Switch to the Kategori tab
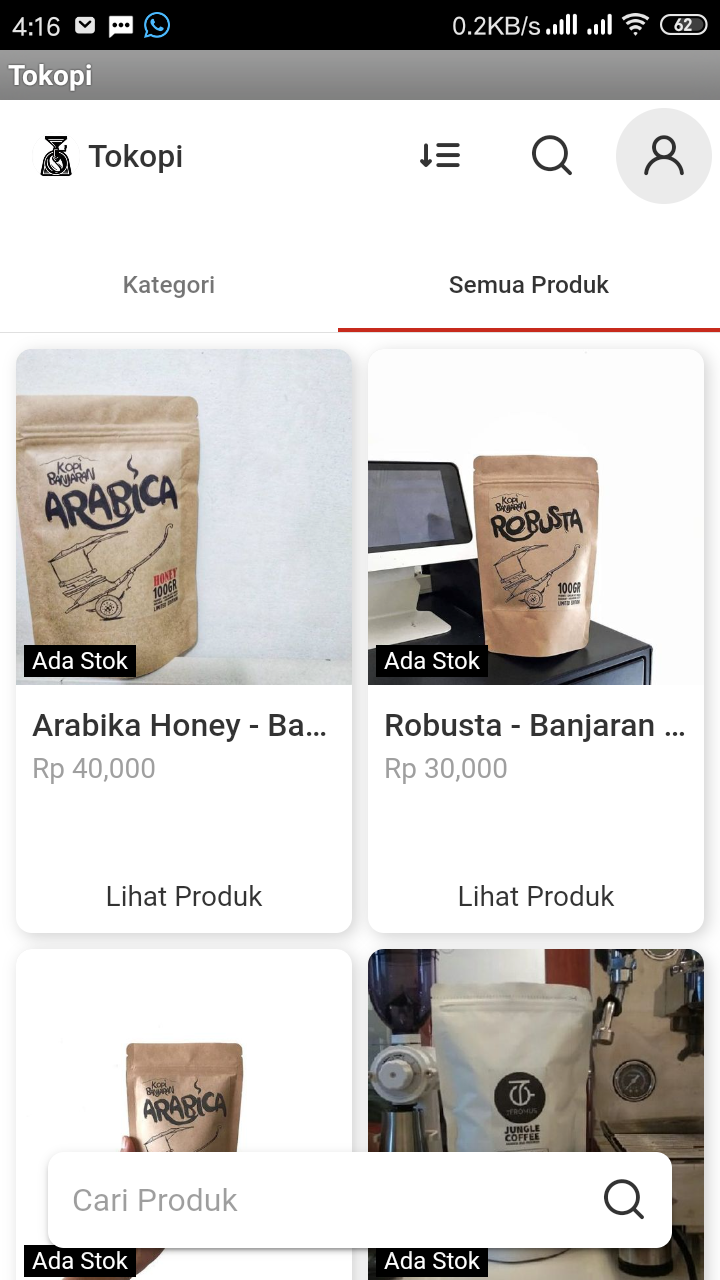 coord(168,285)
